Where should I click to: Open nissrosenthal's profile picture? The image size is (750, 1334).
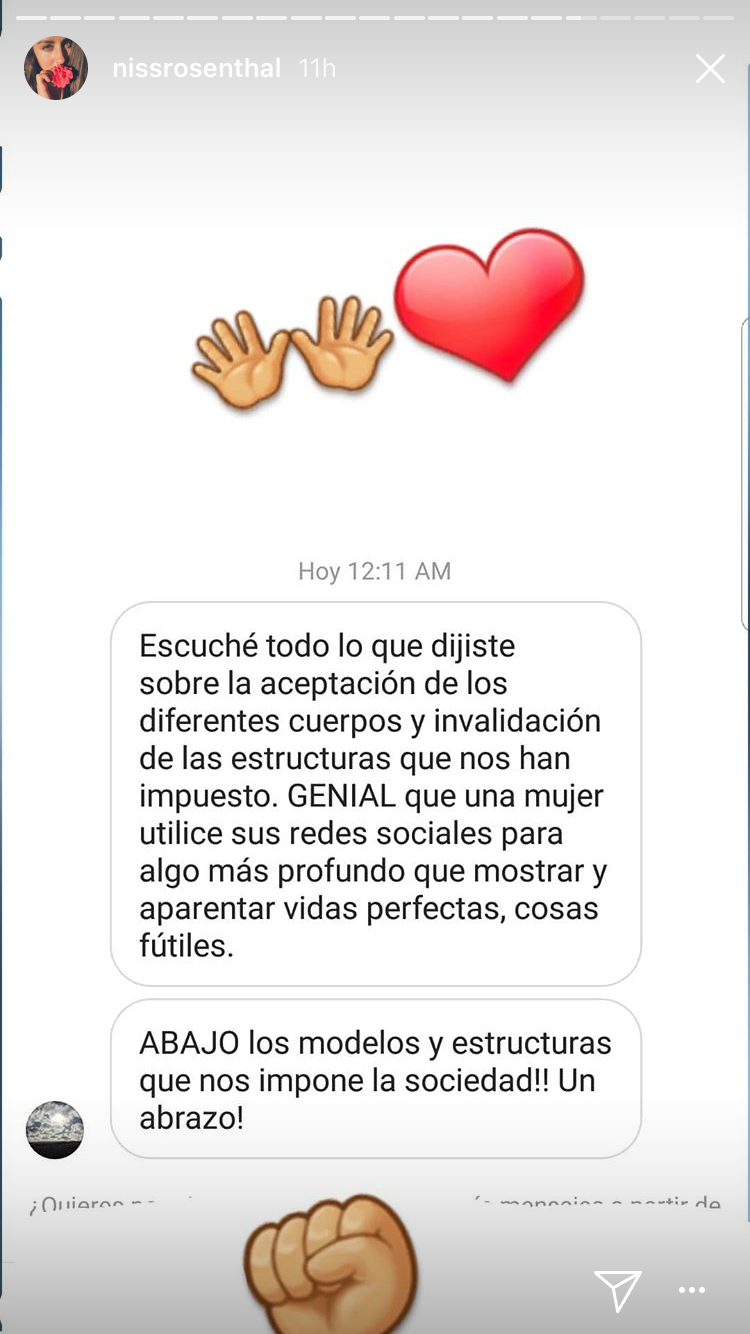pyautogui.click(x=56, y=68)
